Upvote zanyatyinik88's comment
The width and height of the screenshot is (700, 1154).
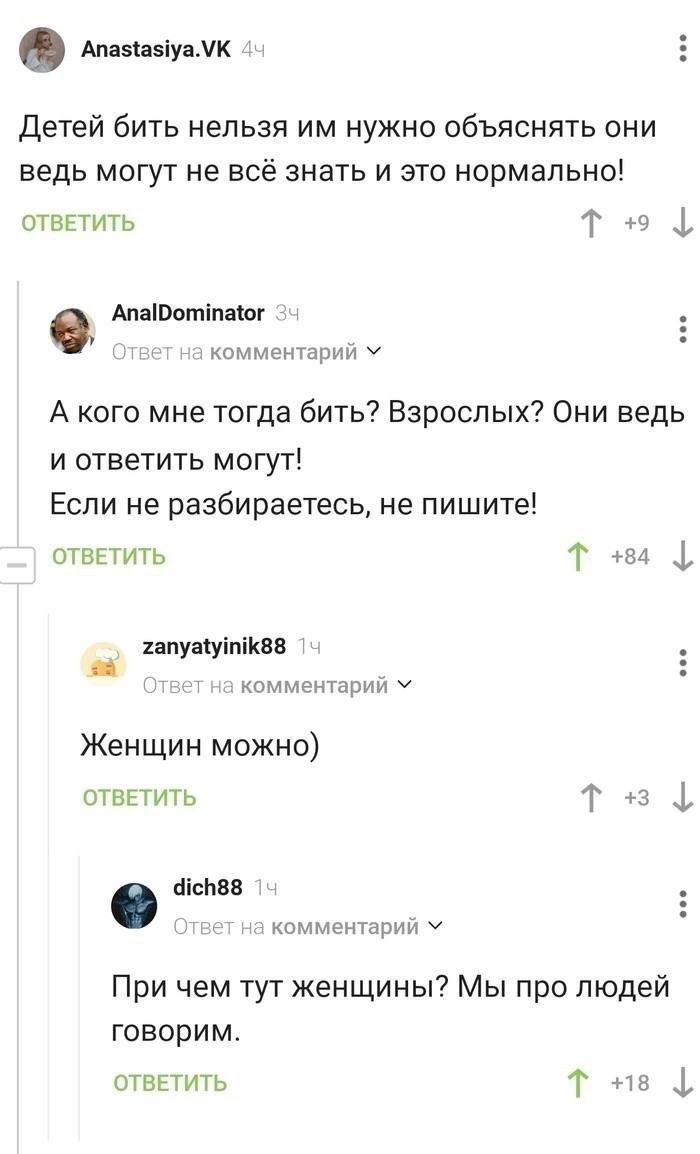coord(590,798)
